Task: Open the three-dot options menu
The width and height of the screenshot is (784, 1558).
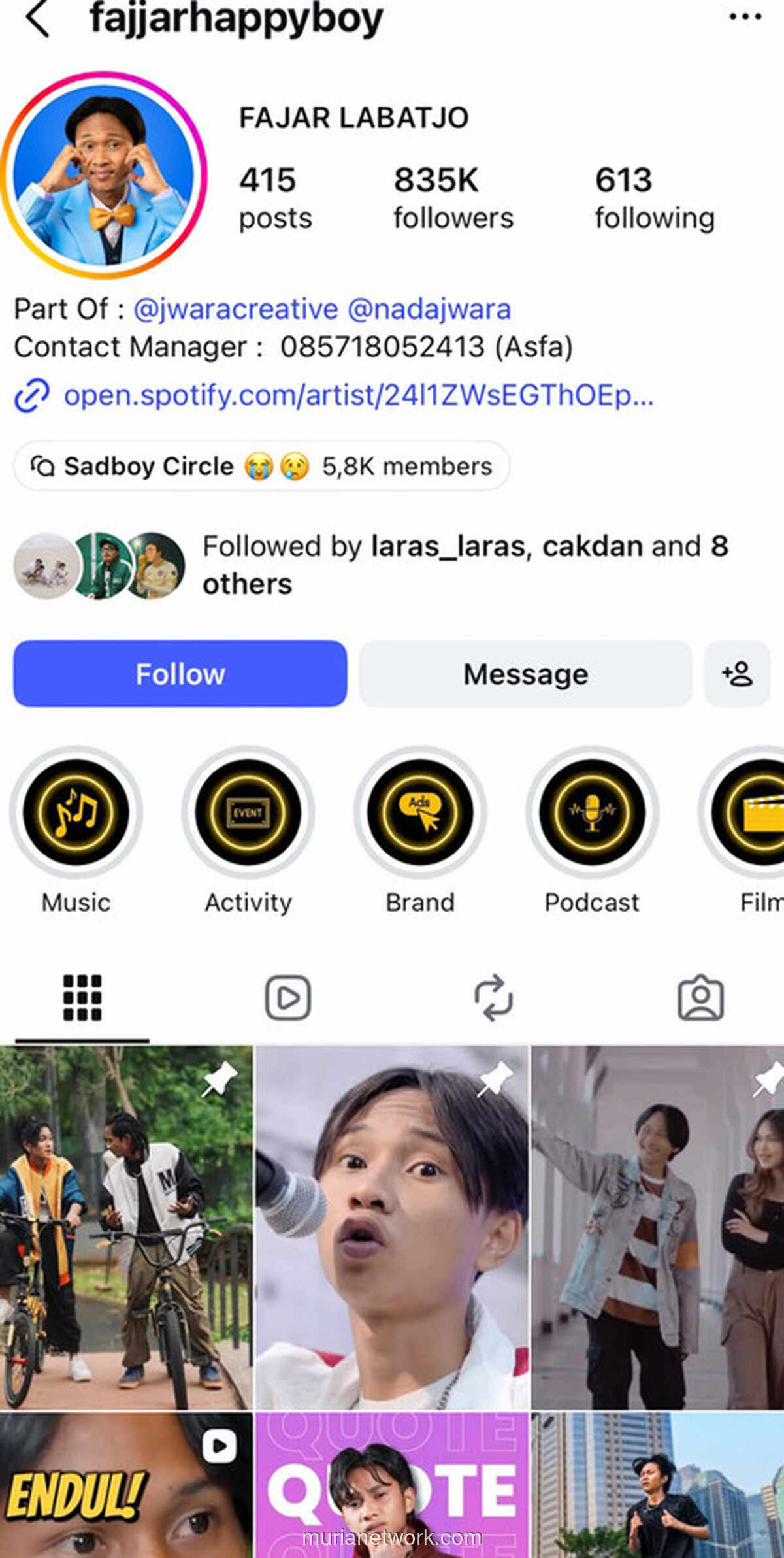Action: [x=745, y=17]
